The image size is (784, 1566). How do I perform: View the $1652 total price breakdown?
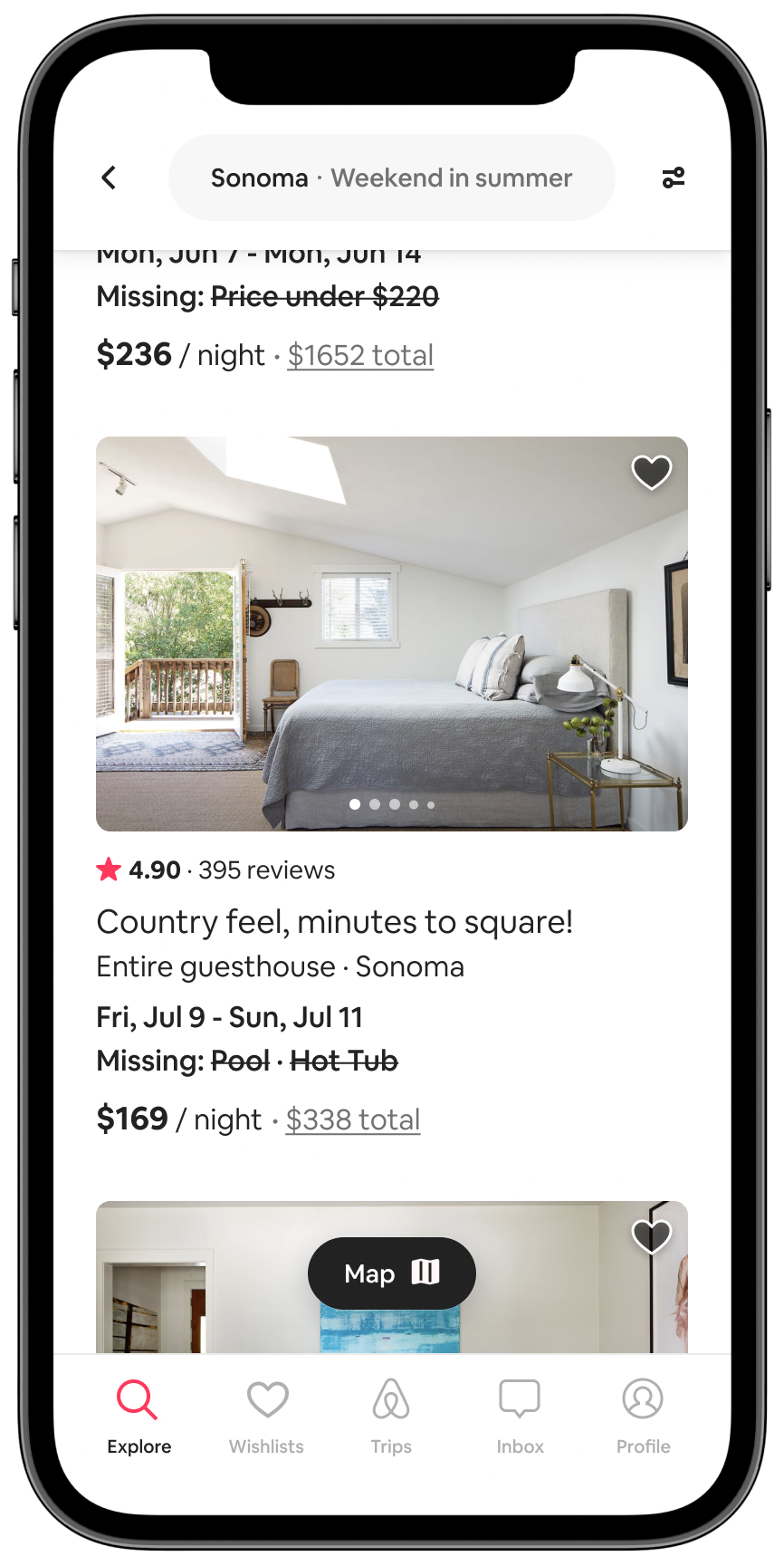click(360, 355)
